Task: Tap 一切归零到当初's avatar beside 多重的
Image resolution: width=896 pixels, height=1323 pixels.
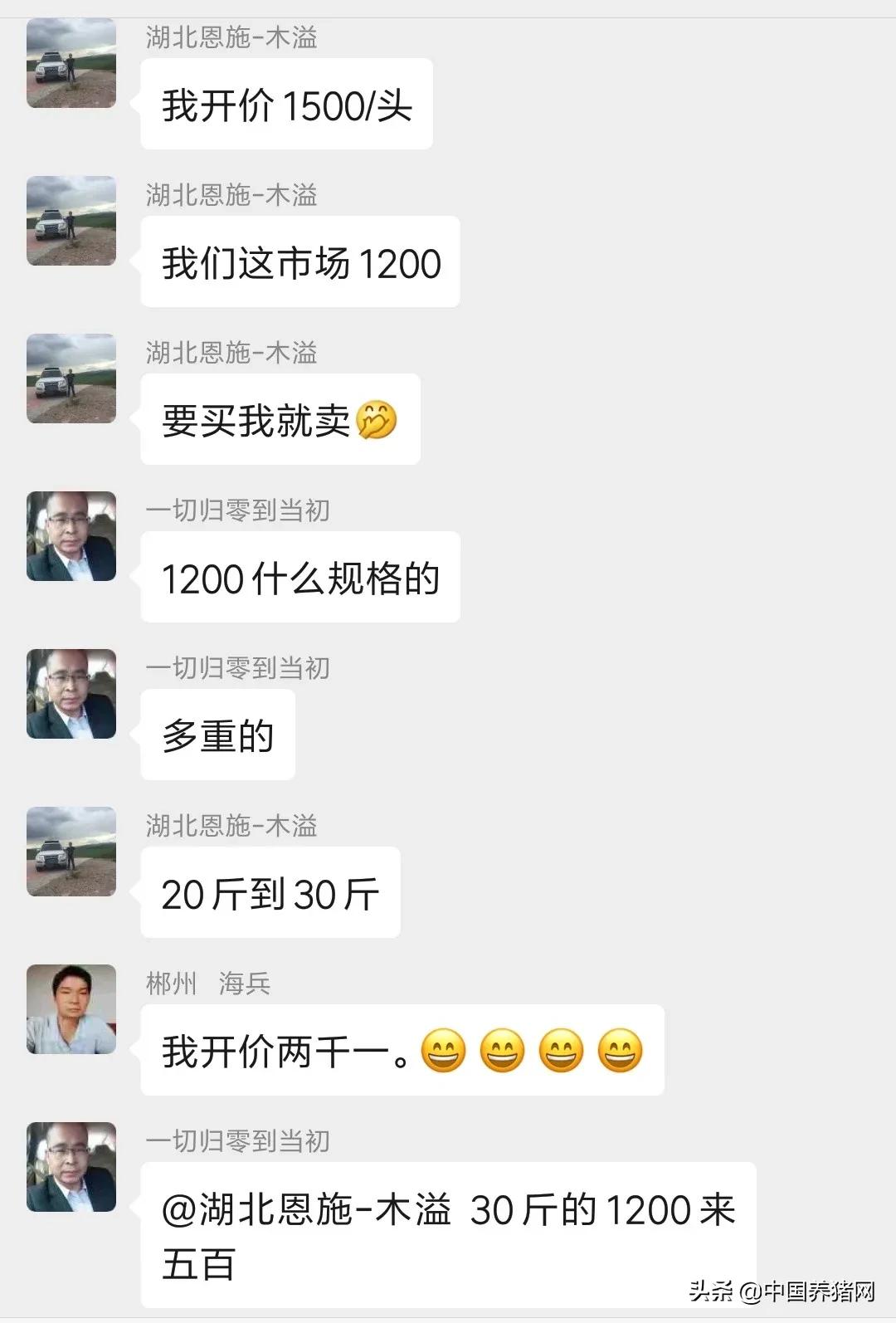Action: tap(71, 693)
